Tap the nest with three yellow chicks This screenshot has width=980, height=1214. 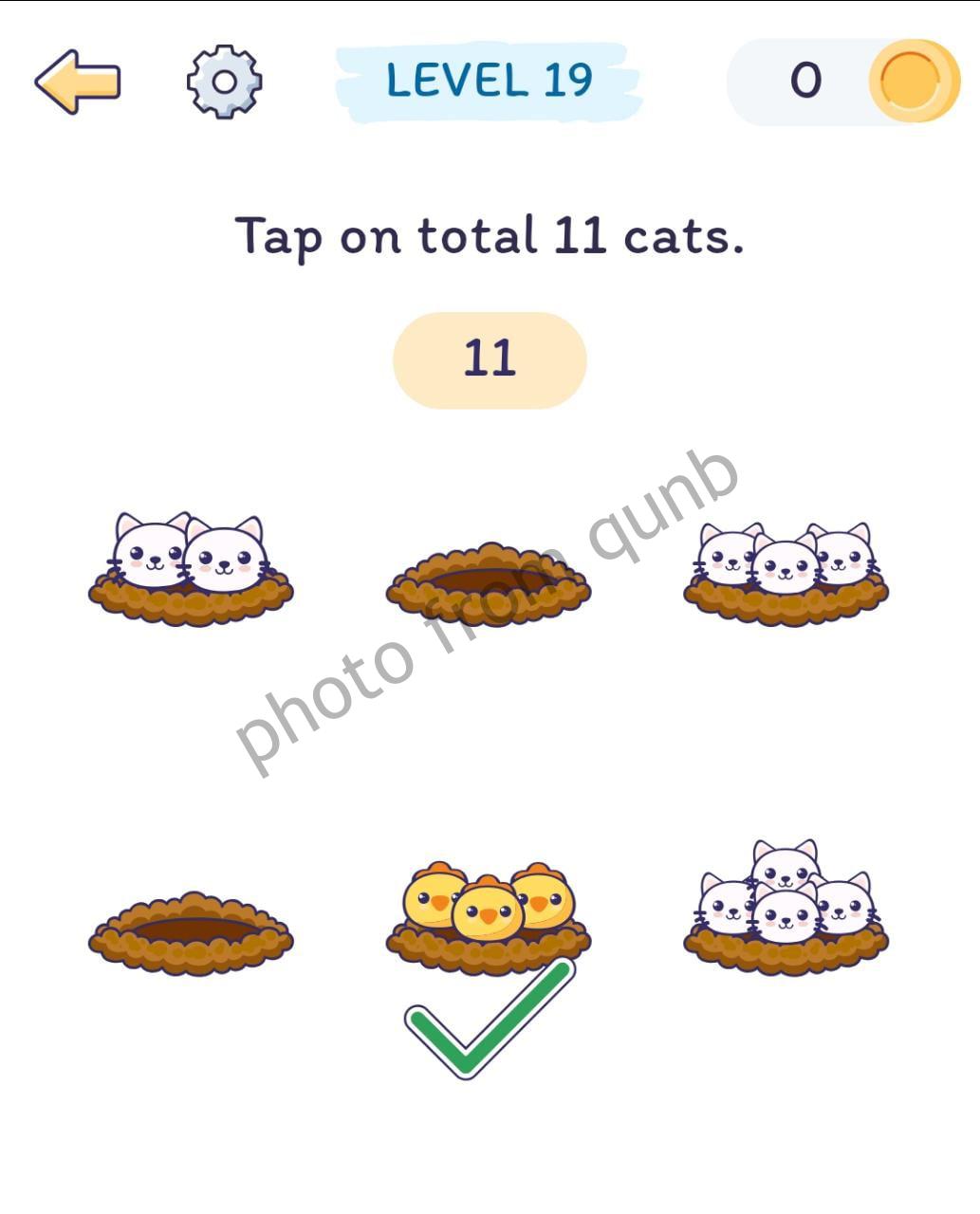484,910
